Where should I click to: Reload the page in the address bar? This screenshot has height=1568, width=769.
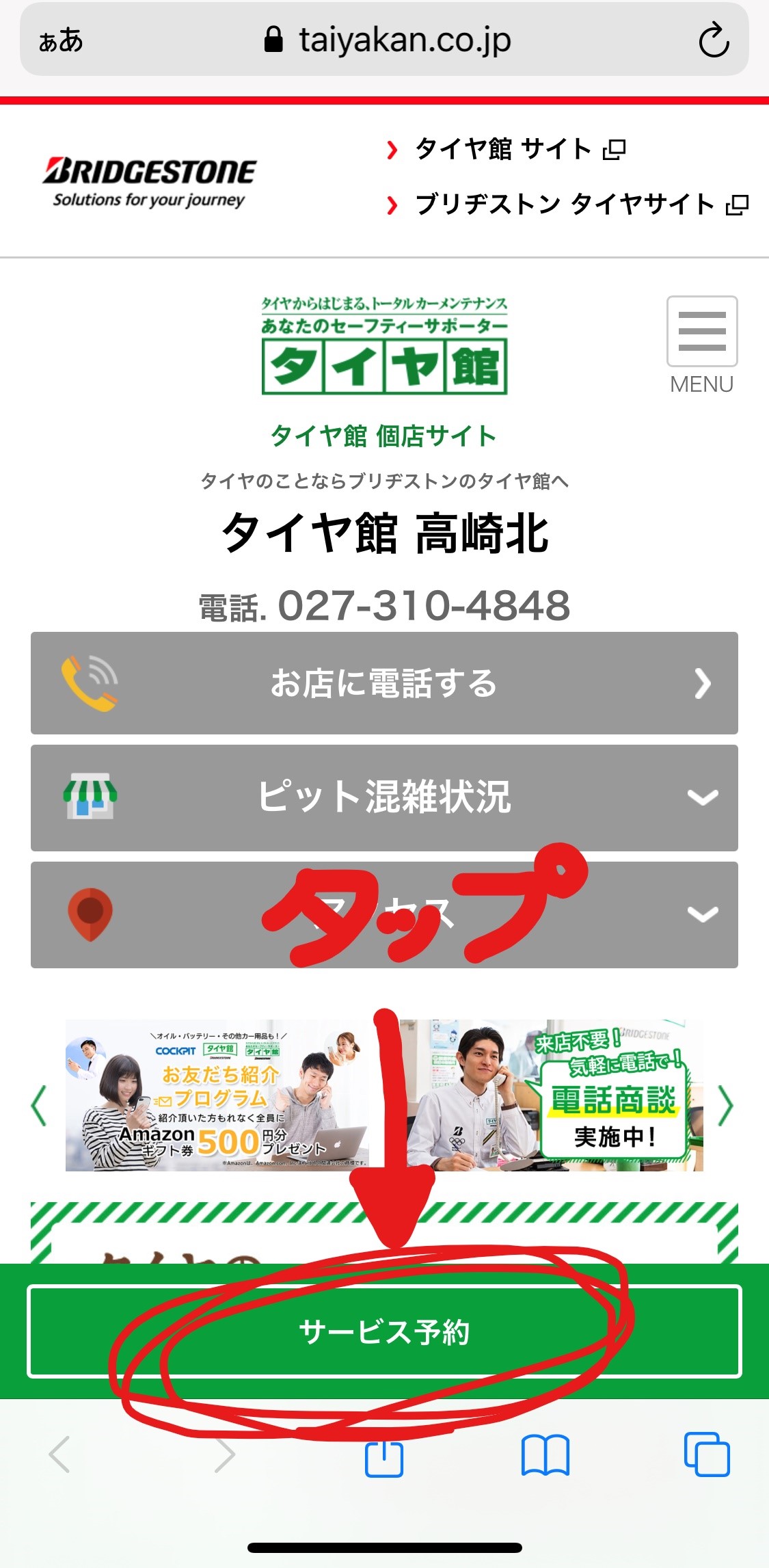point(714,40)
